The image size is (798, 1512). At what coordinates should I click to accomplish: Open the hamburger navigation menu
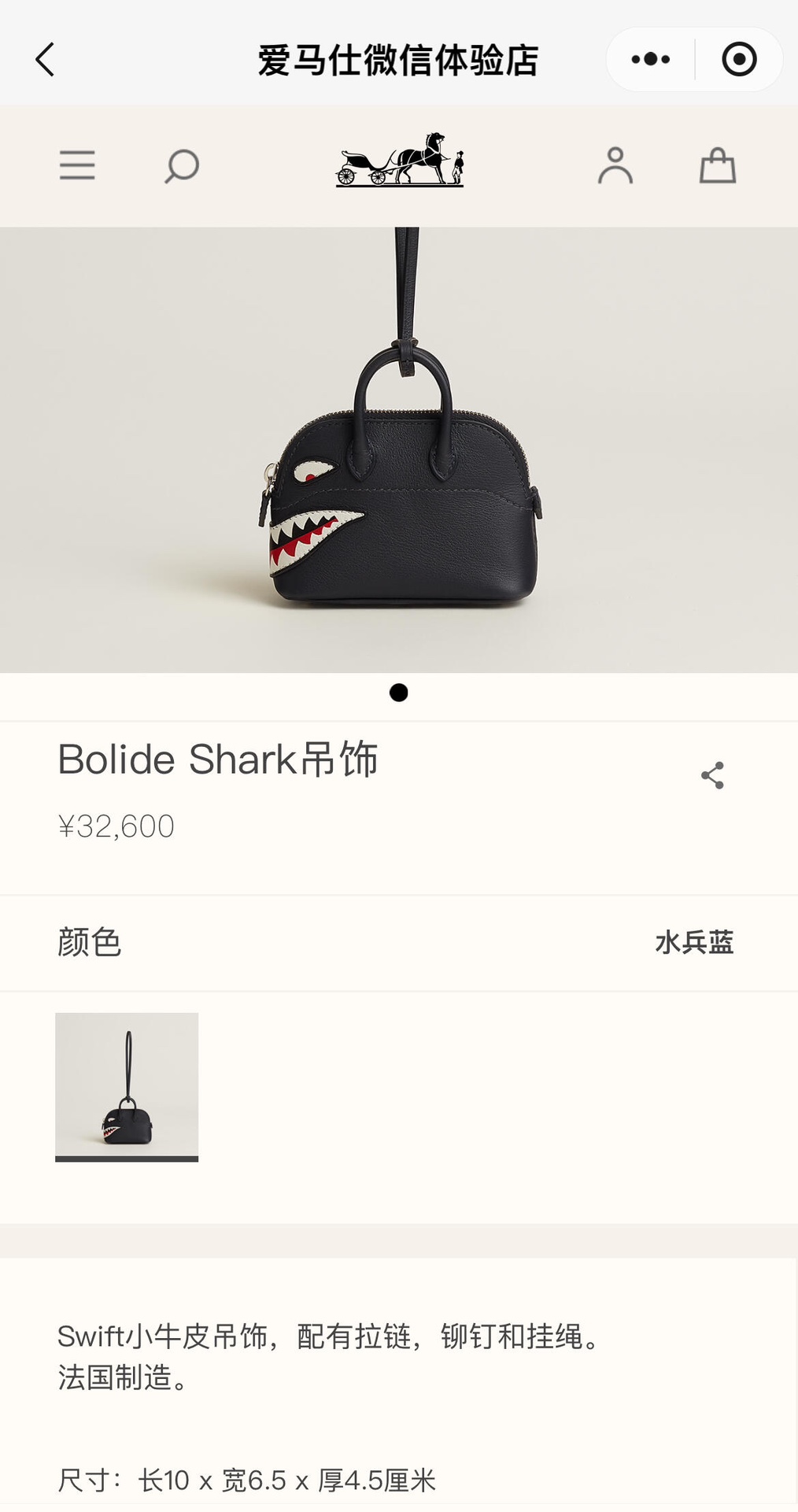[77, 166]
